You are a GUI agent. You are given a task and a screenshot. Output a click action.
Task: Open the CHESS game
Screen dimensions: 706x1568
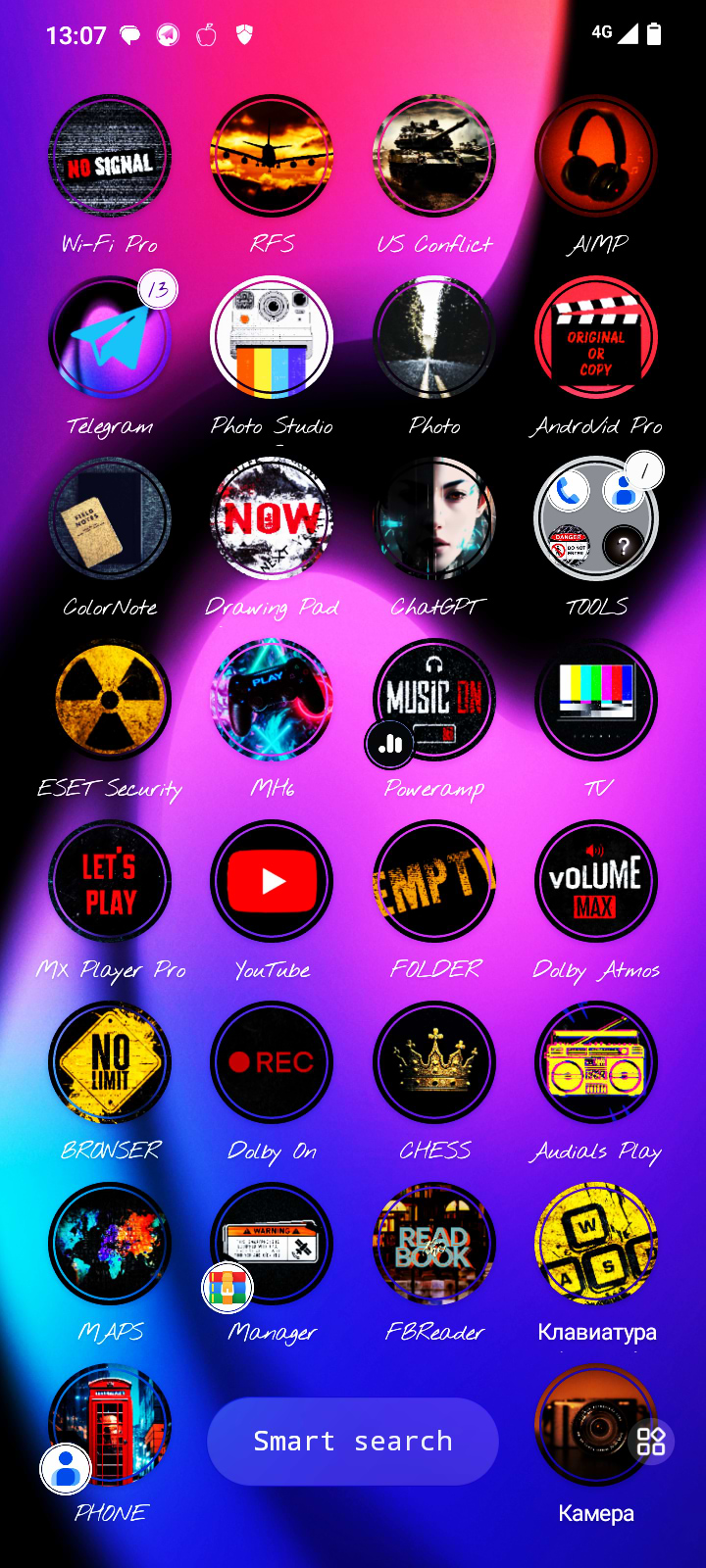point(434,1063)
